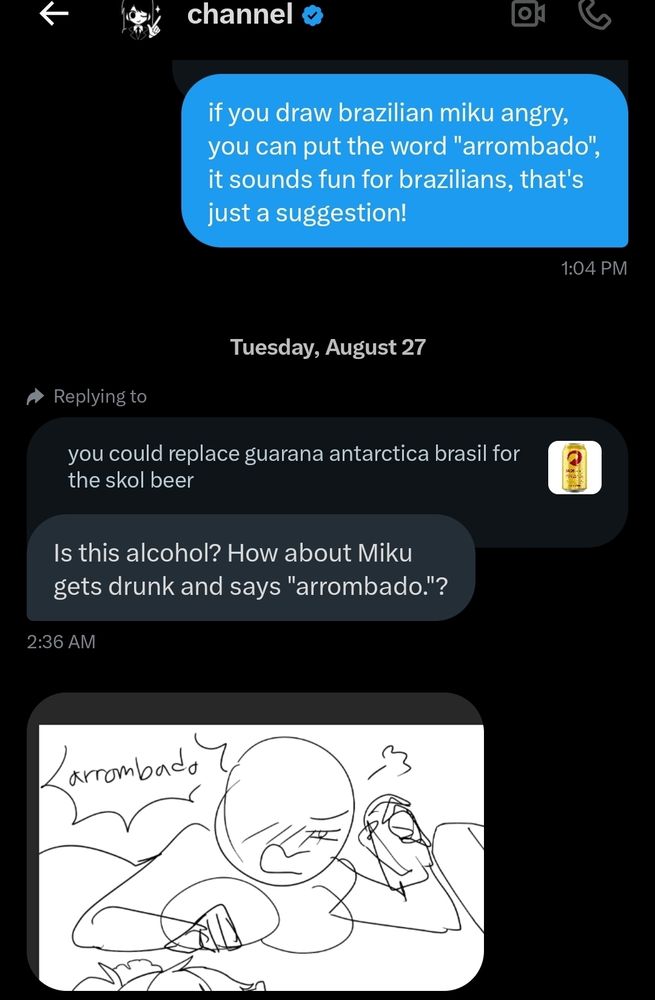Open the channel profile avatar
This screenshot has width=655, height=1000.
click(x=139, y=15)
